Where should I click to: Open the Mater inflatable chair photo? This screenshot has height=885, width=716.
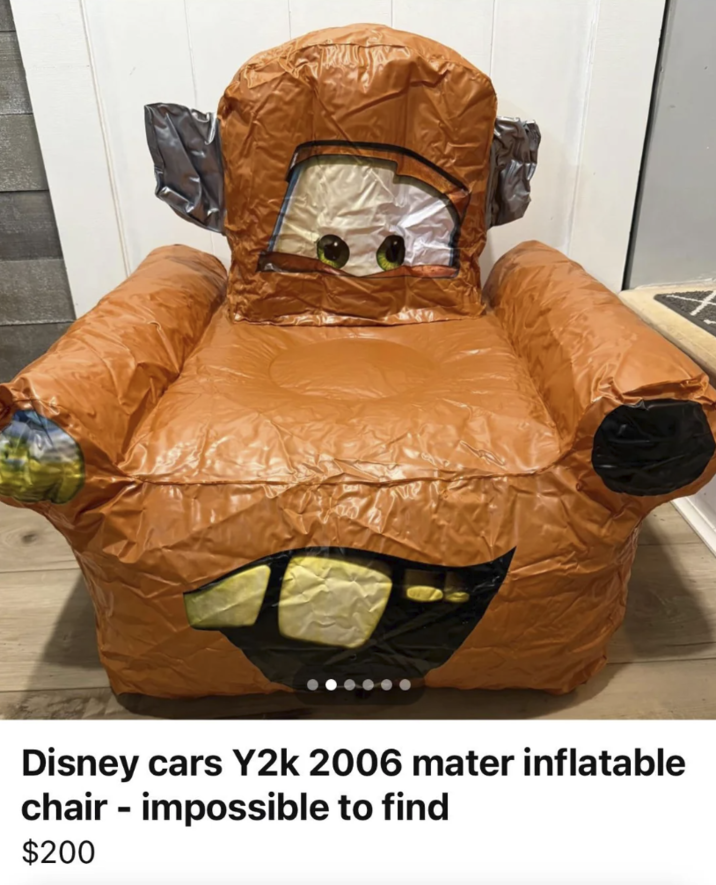[358, 360]
